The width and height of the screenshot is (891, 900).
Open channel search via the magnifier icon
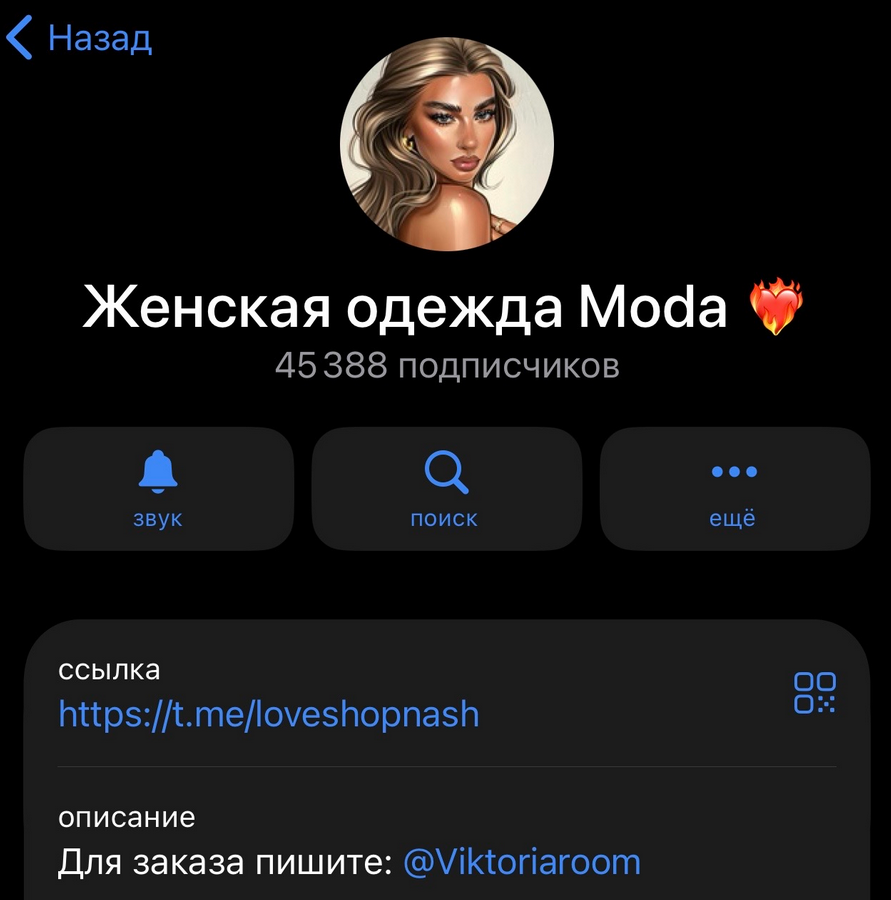(446, 471)
